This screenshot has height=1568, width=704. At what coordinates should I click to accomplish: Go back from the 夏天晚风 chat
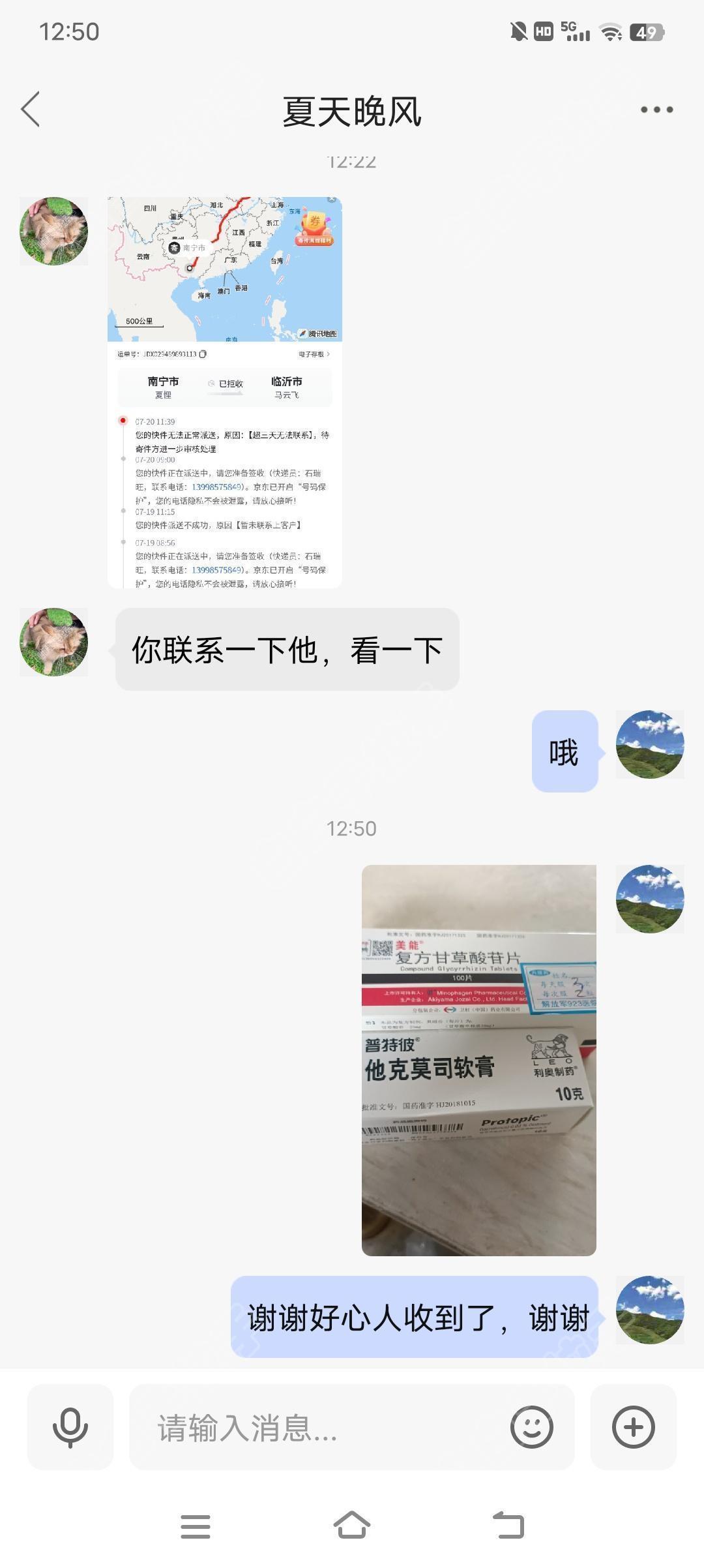31,109
